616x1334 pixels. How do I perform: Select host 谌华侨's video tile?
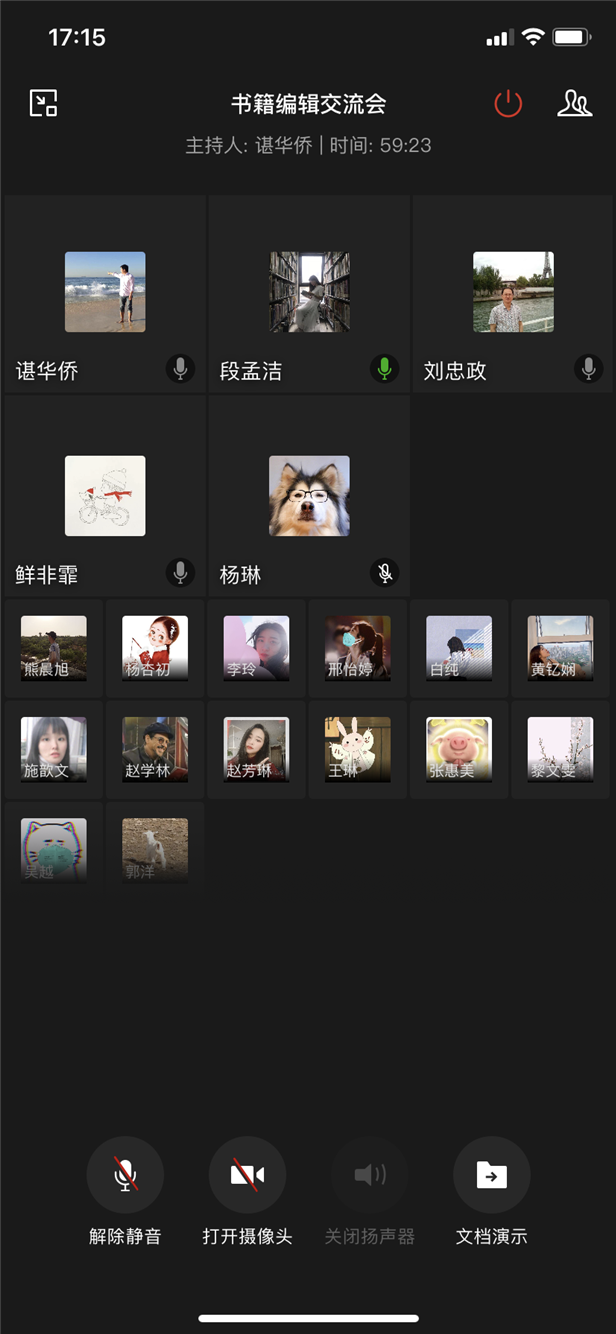pyautogui.click(x=105, y=293)
